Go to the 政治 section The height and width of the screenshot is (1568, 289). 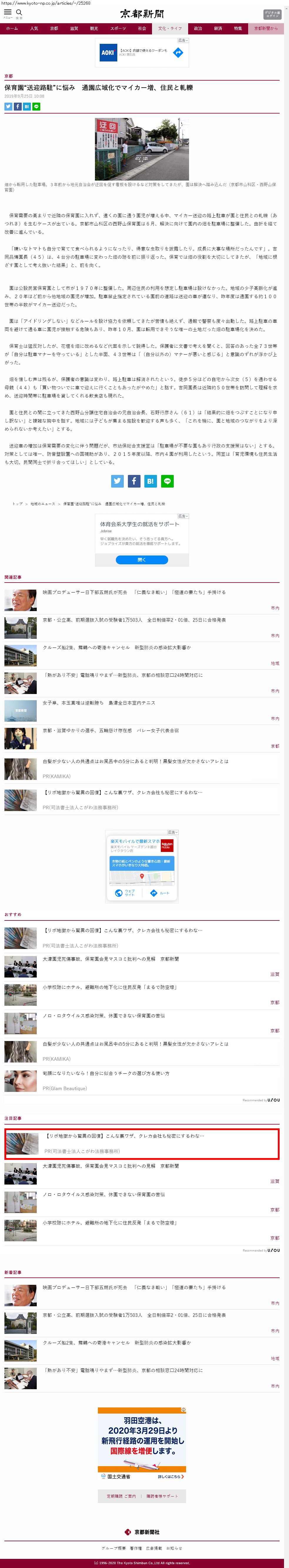click(x=198, y=29)
